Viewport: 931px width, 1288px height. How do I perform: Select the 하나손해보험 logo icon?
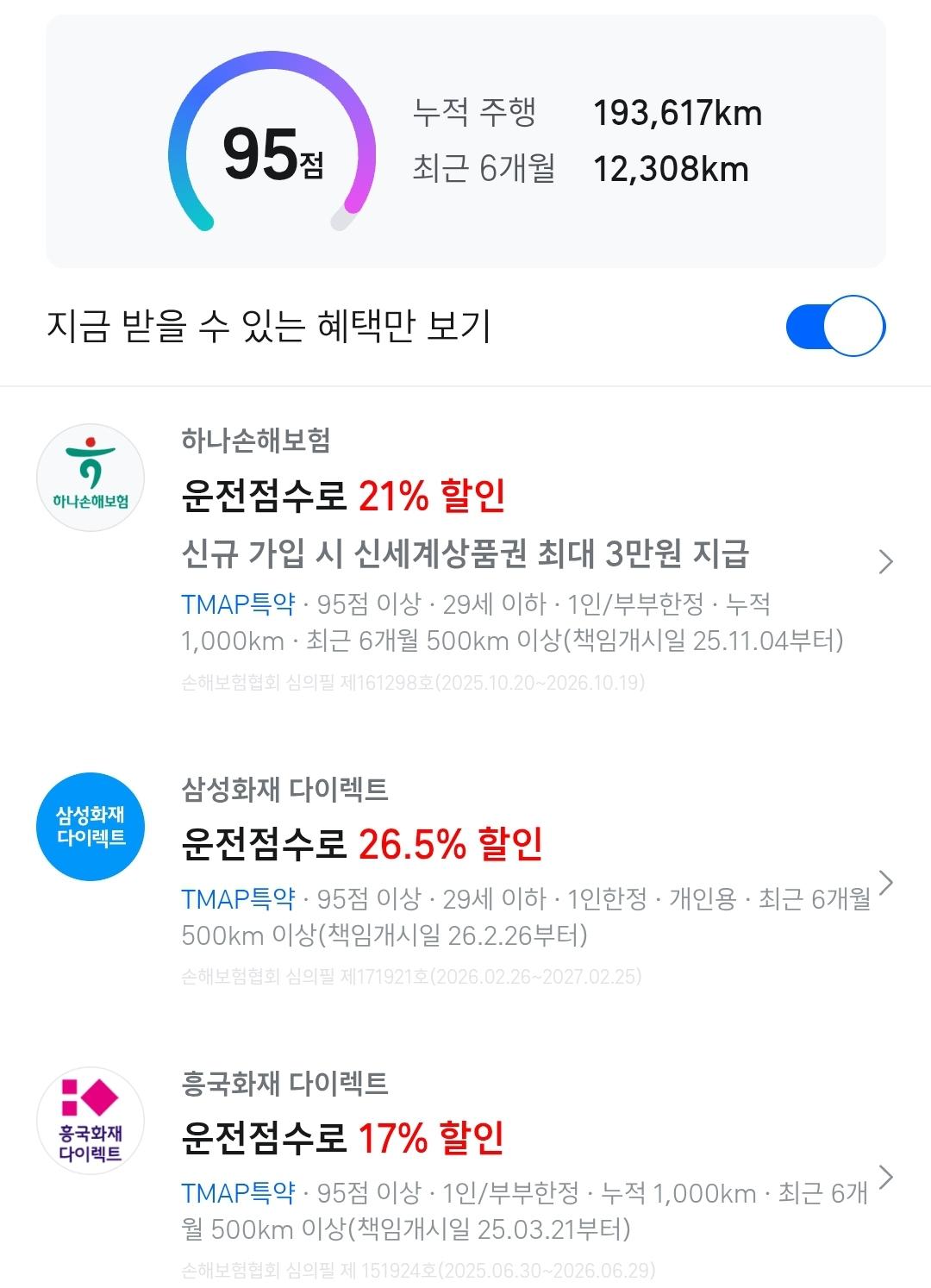pyautogui.click(x=91, y=475)
